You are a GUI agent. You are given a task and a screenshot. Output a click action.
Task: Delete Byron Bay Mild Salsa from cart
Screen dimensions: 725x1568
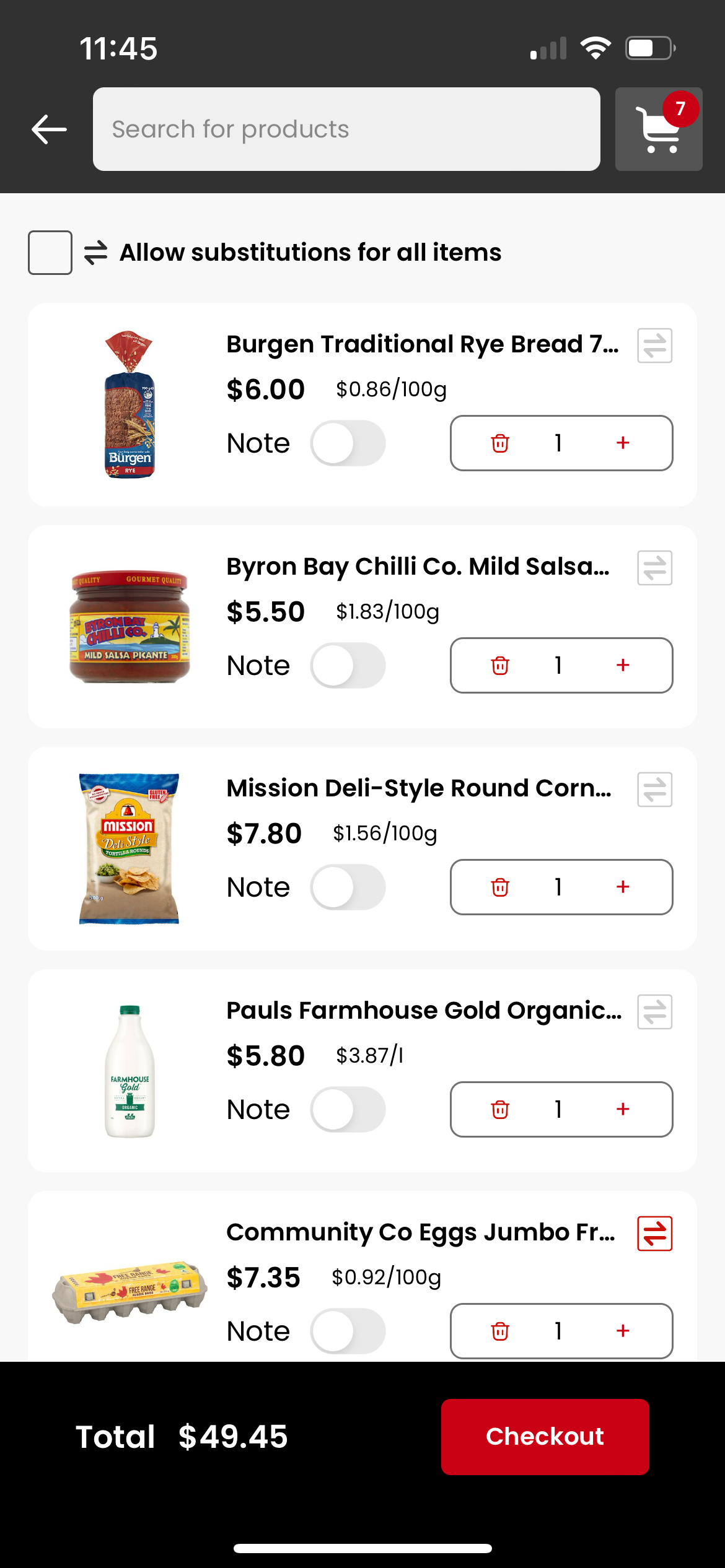tap(498, 665)
